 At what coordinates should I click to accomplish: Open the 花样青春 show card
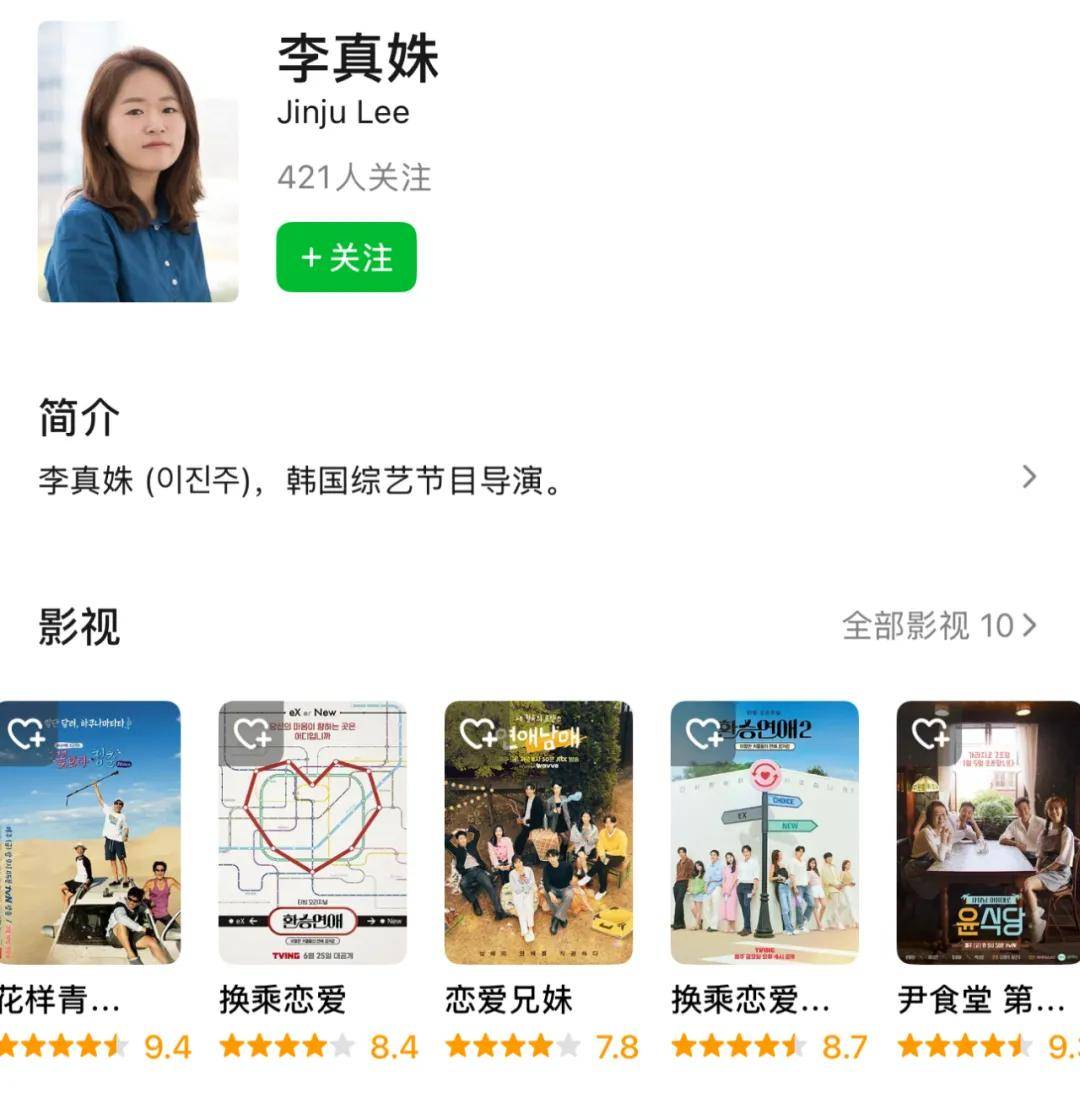pos(88,832)
